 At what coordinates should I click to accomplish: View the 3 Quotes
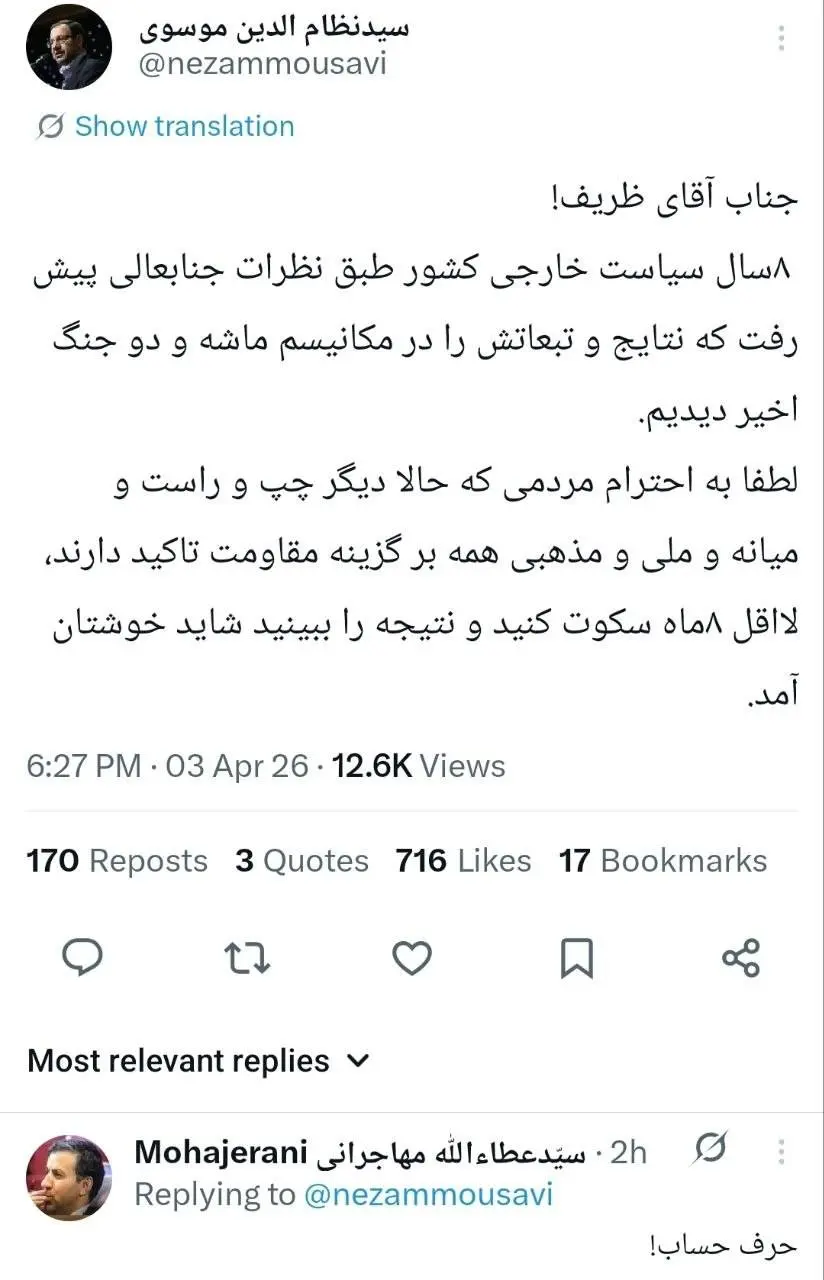[302, 861]
